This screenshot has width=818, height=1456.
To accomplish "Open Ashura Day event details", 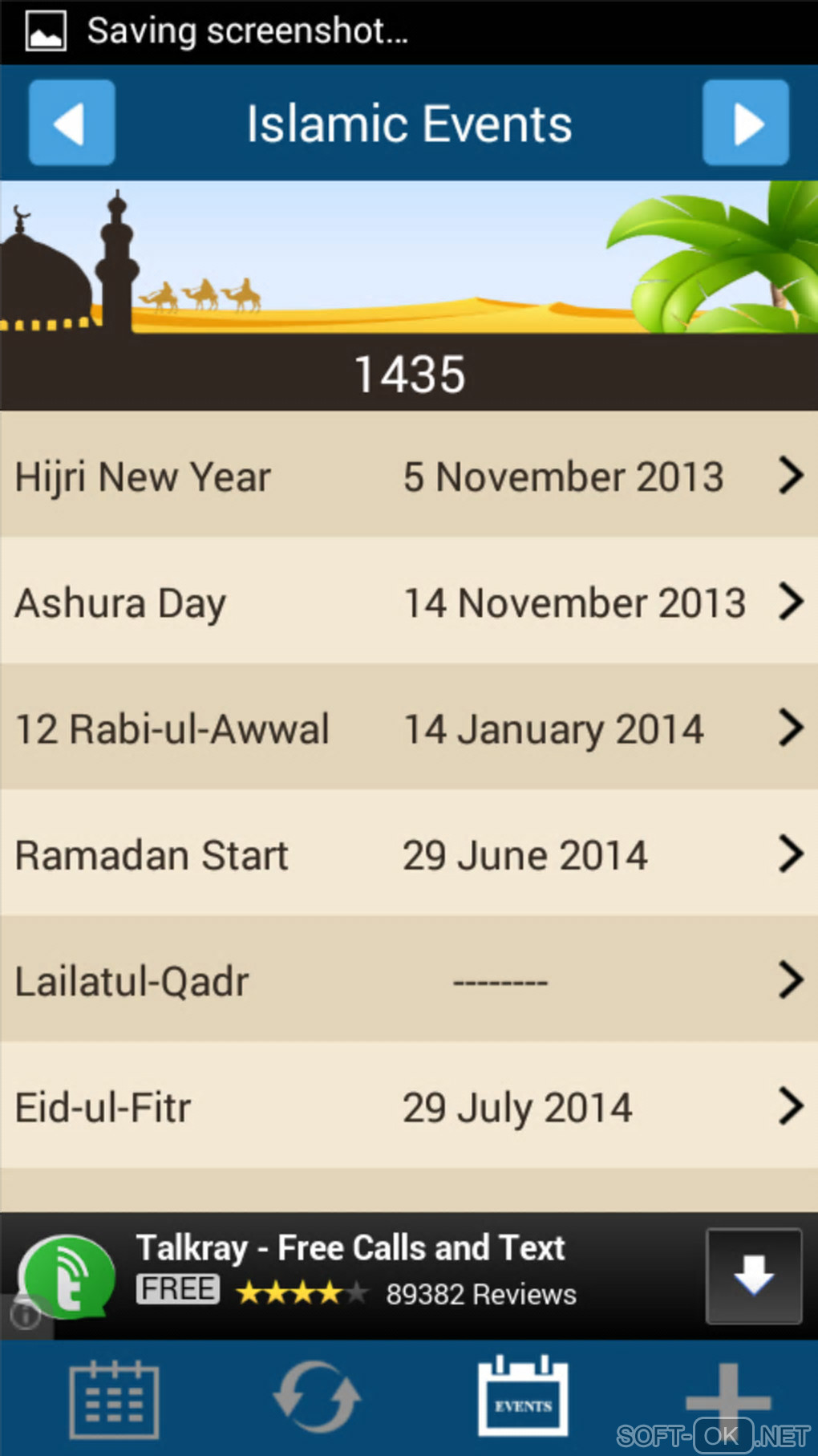I will (x=409, y=602).
